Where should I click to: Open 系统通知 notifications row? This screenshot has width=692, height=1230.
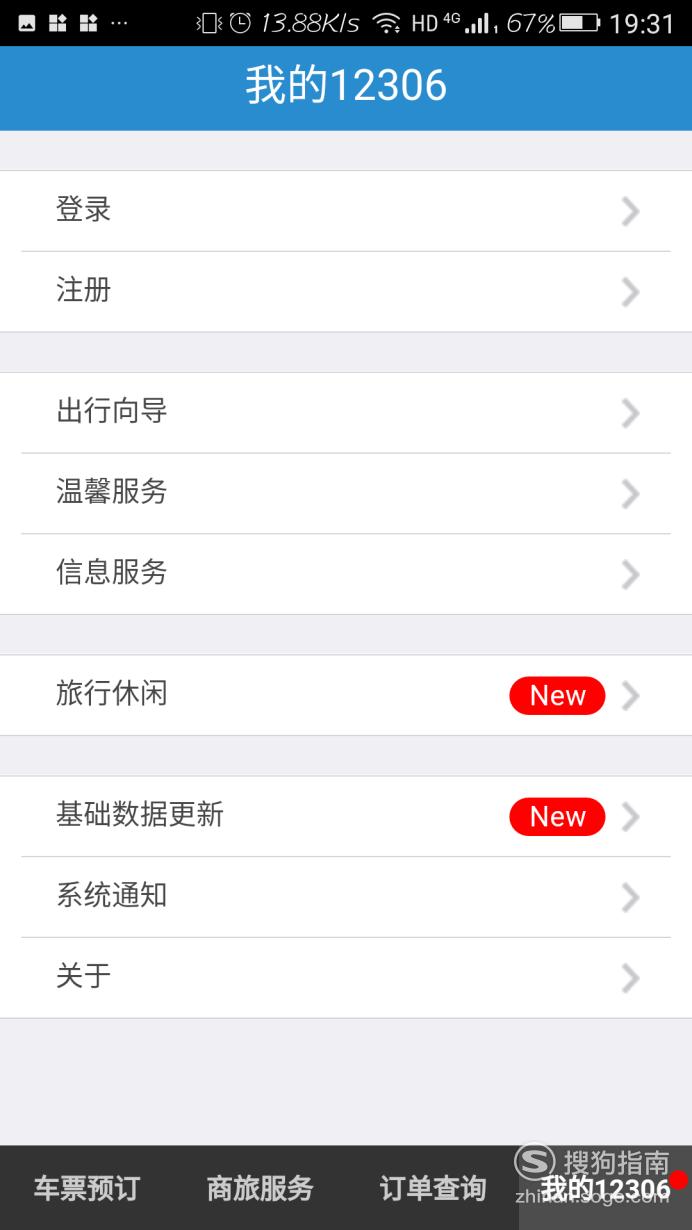(346, 897)
